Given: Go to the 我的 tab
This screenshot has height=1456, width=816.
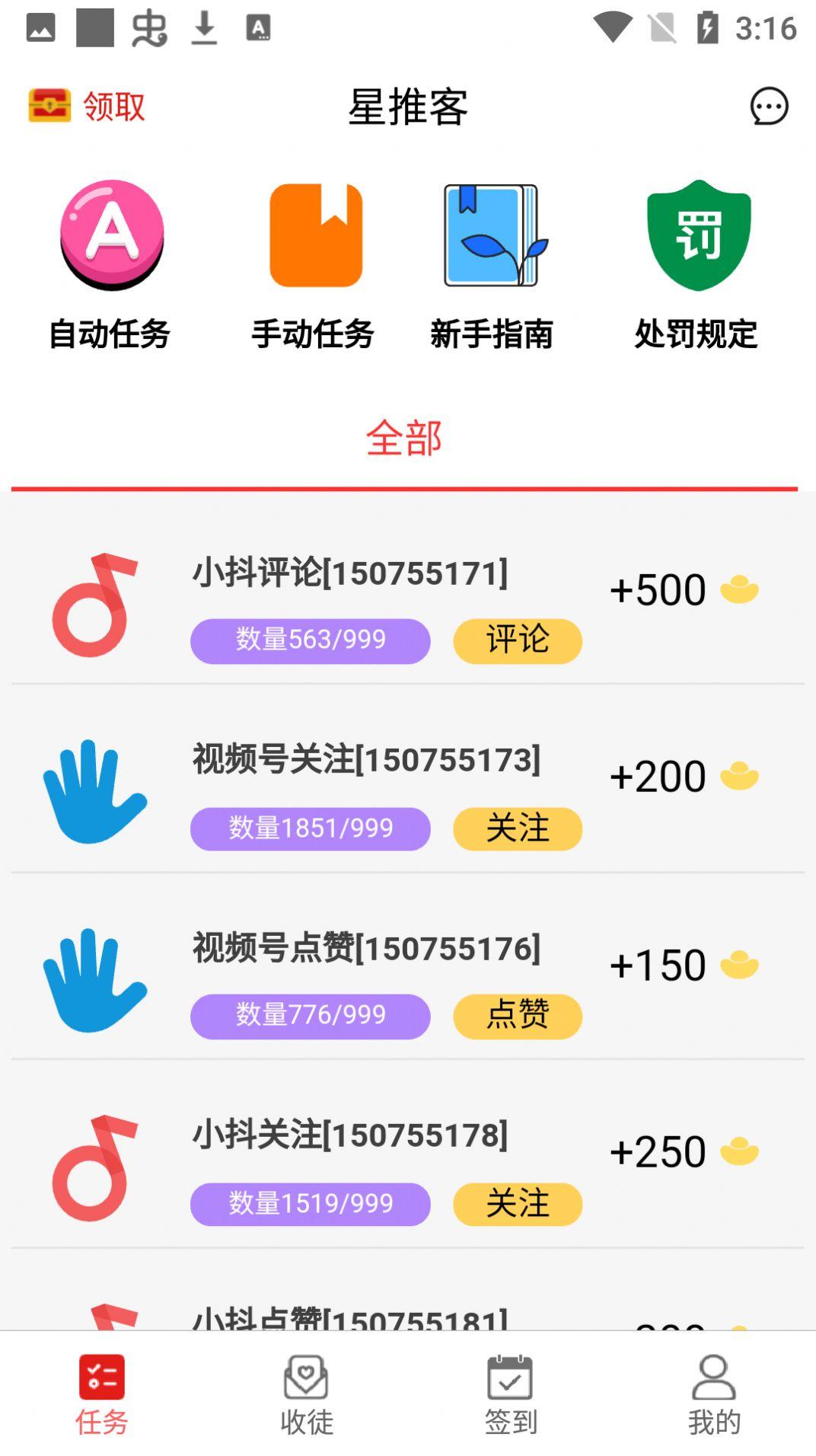Looking at the screenshot, I should [x=714, y=1394].
